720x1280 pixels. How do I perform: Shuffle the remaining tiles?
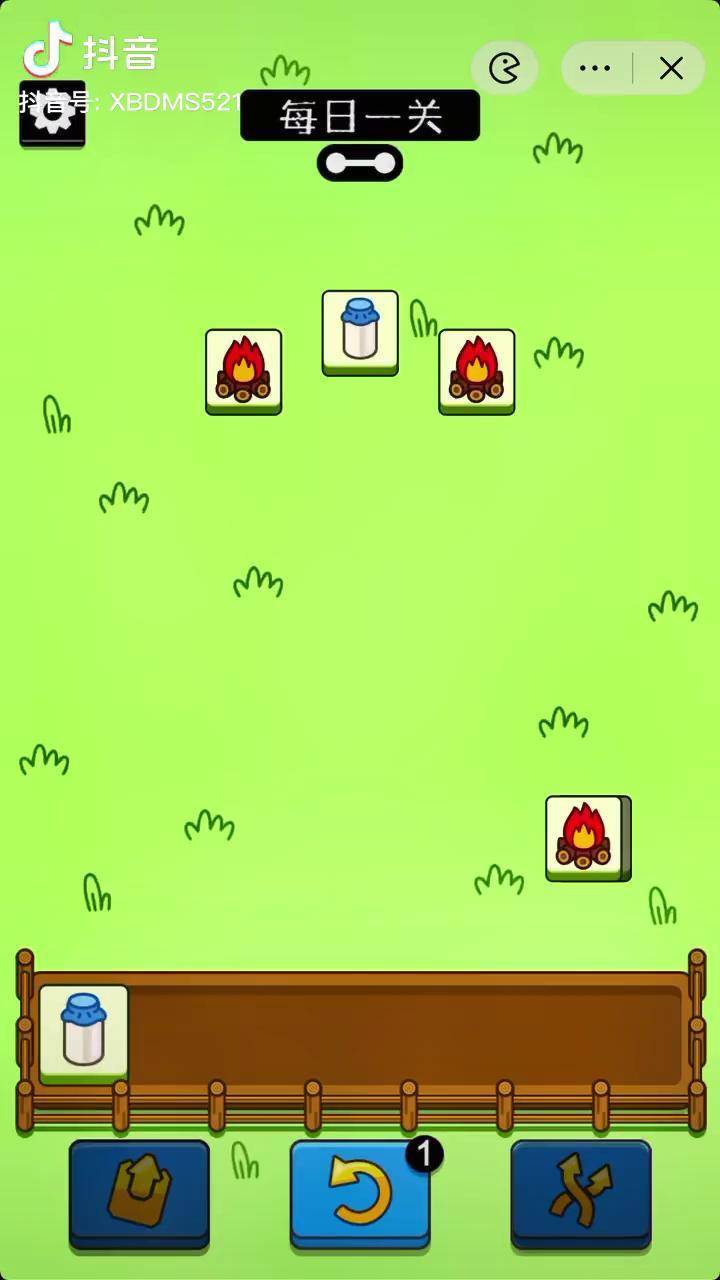tap(581, 1193)
